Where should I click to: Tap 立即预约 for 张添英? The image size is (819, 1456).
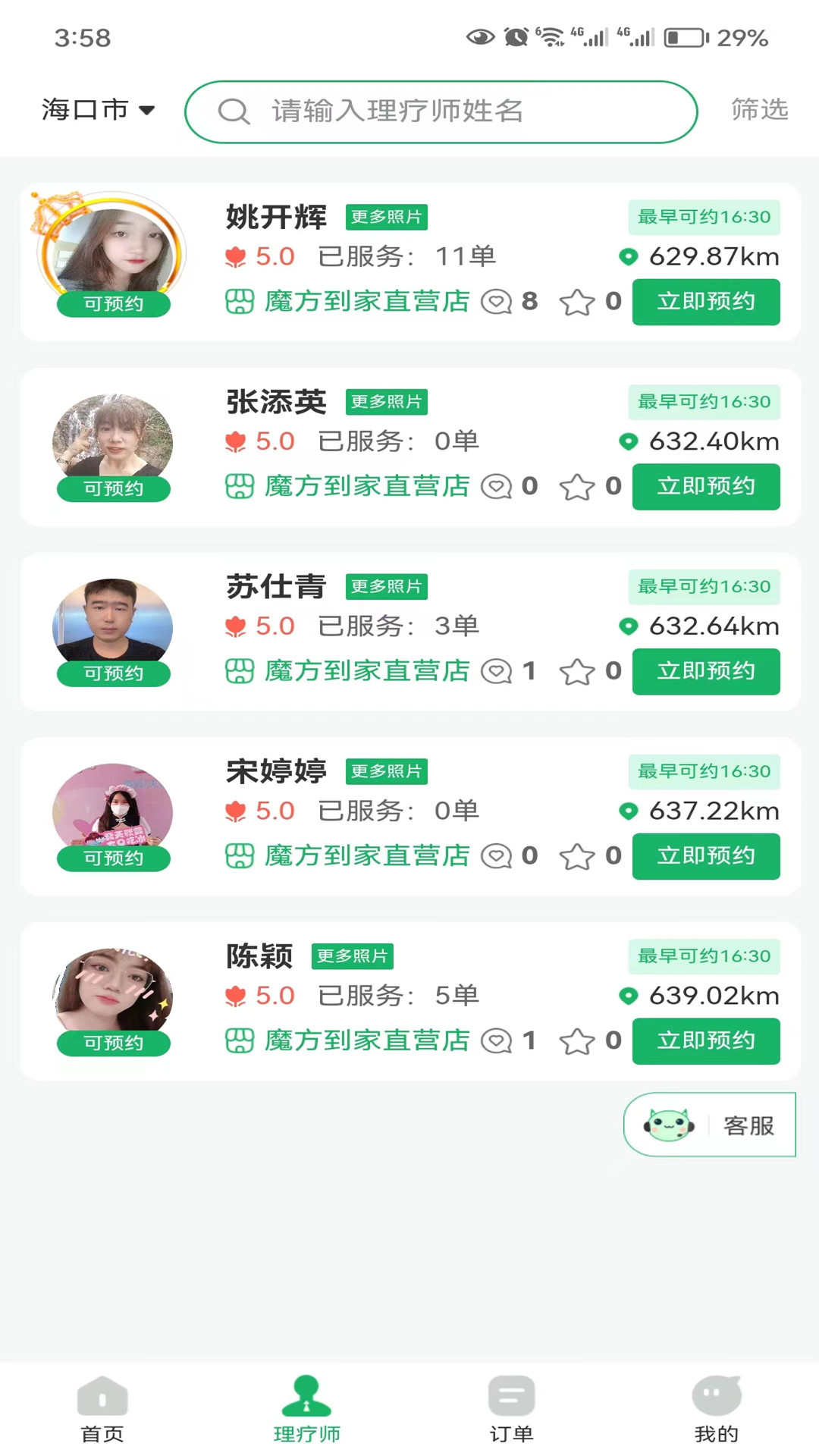tap(705, 487)
